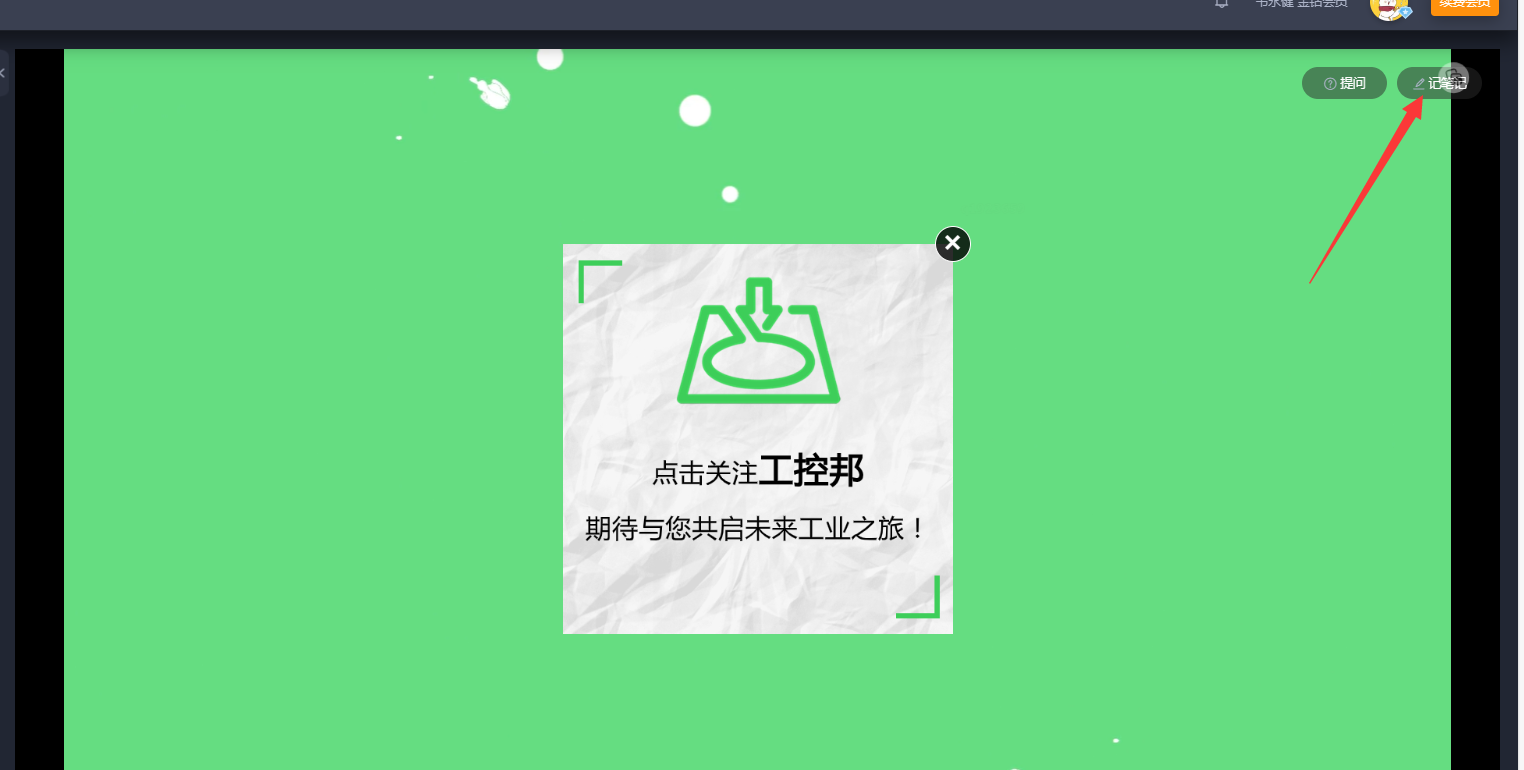Screen dimensions: 1524x770
Task: Open the user avatar profile
Action: [x=1388, y=6]
